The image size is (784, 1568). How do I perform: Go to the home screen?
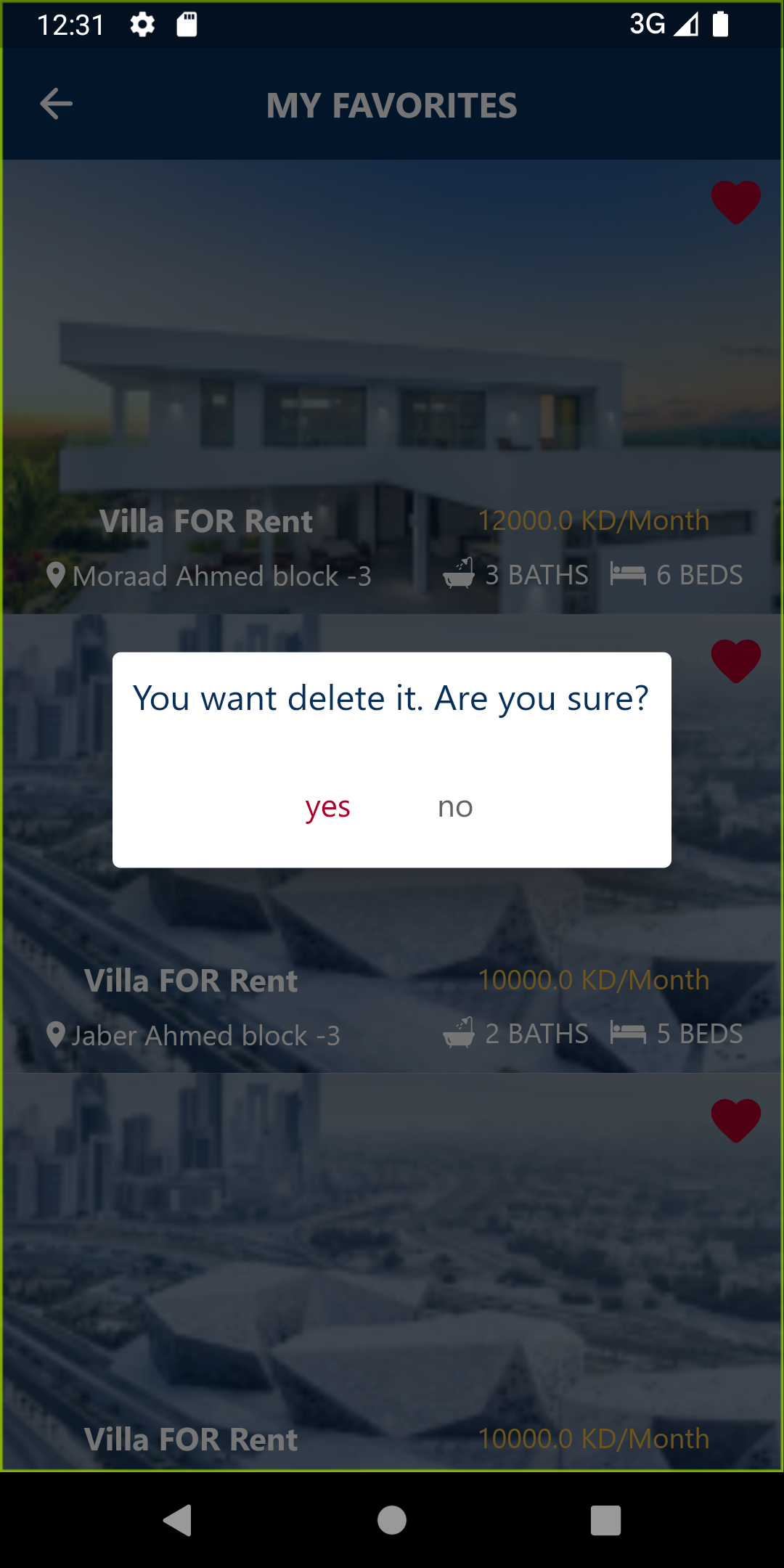392,1520
